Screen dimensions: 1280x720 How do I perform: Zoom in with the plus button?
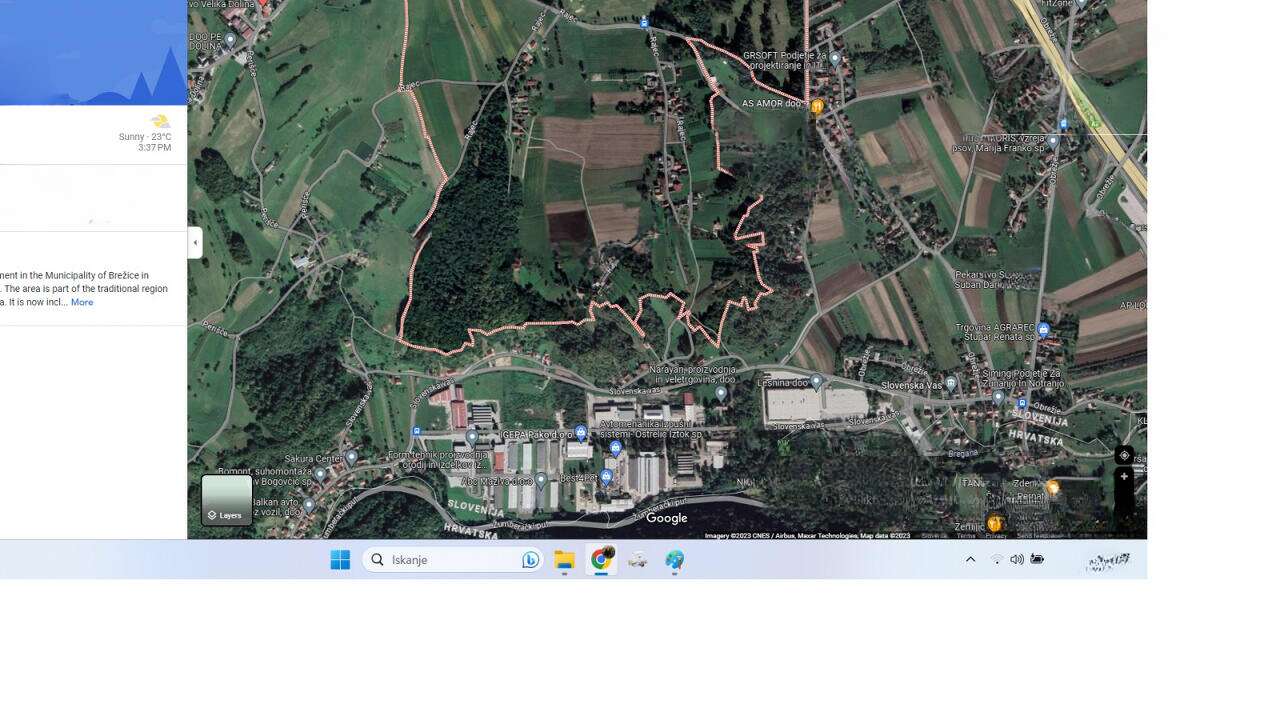(1124, 477)
